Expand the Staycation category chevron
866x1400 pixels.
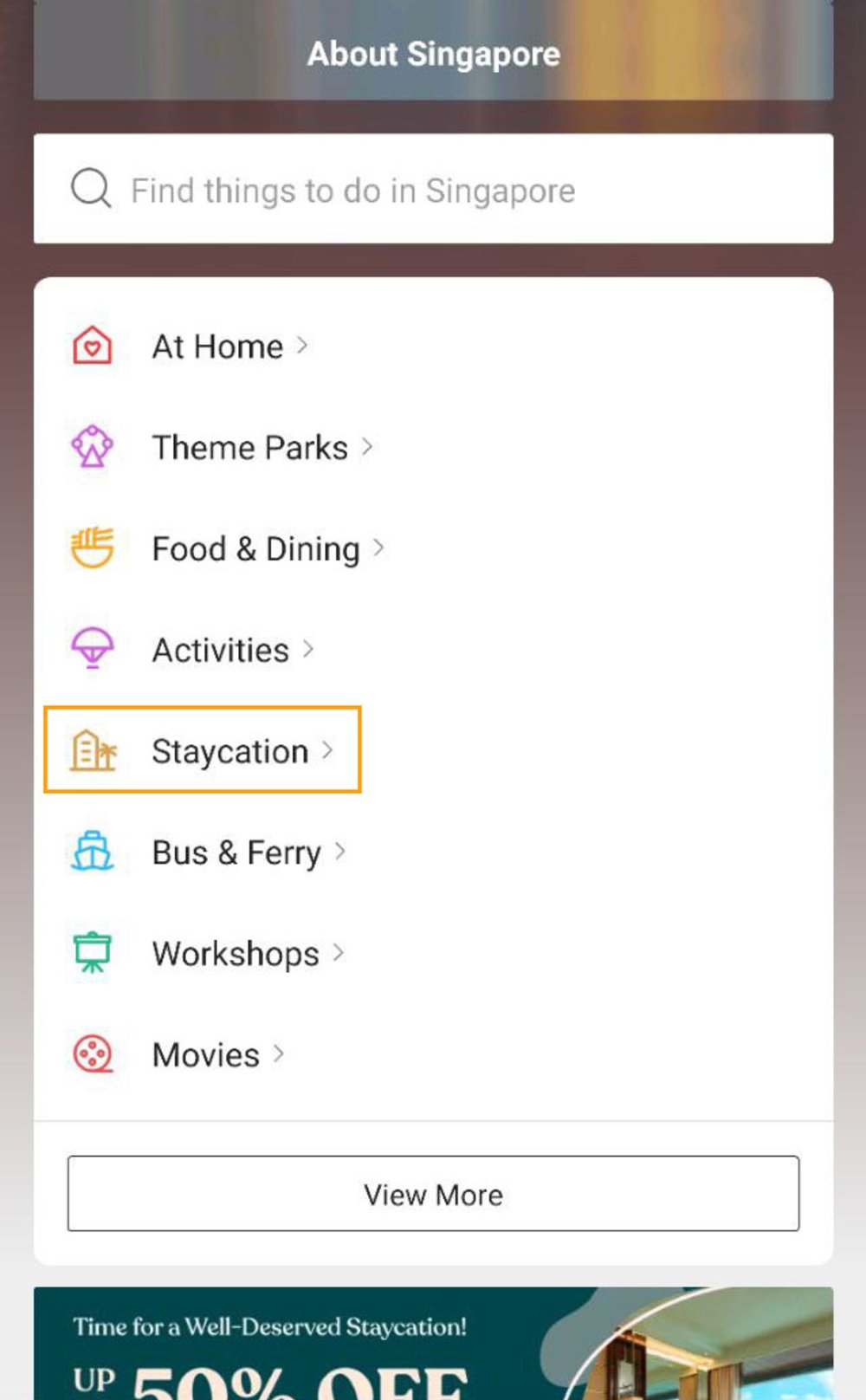coord(330,752)
